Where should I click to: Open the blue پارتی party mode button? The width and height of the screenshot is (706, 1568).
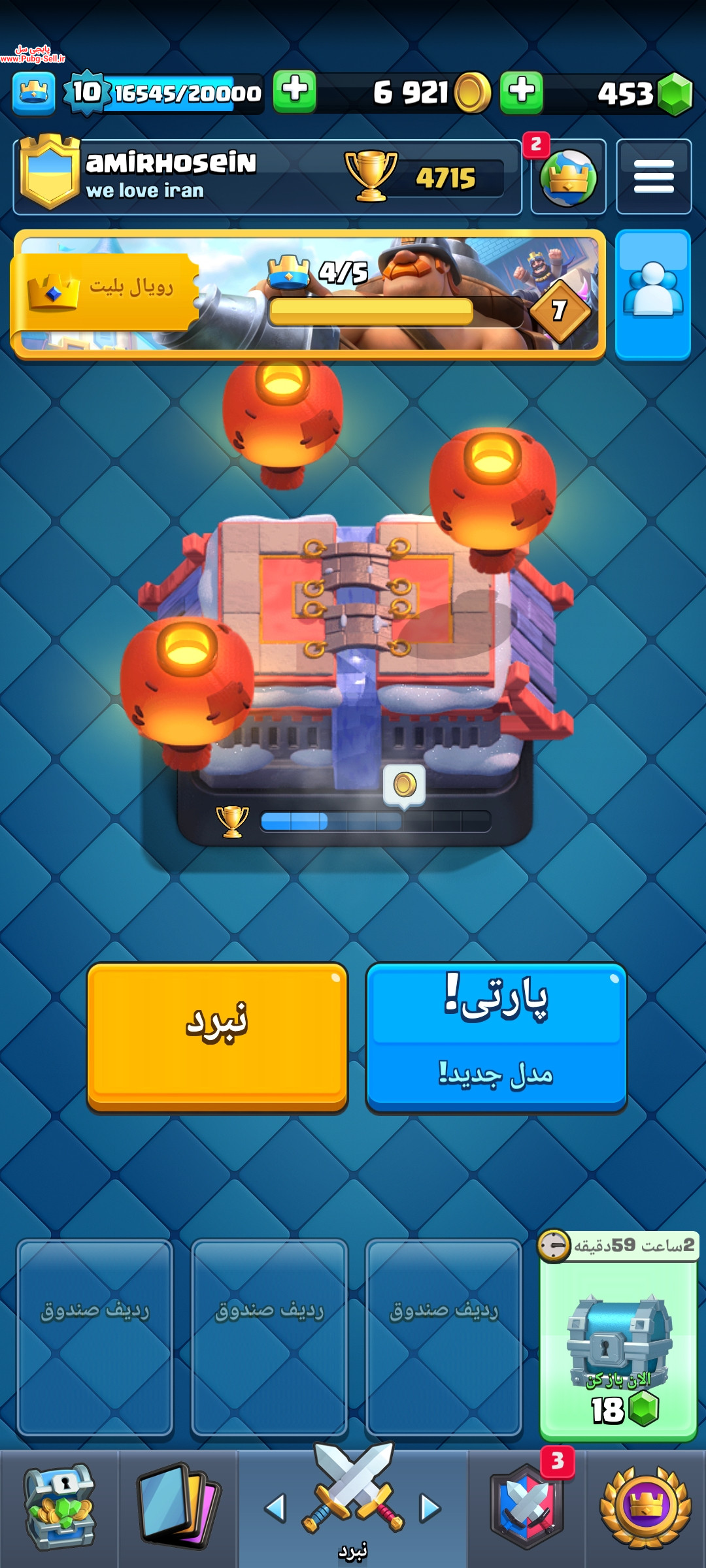497,1037
